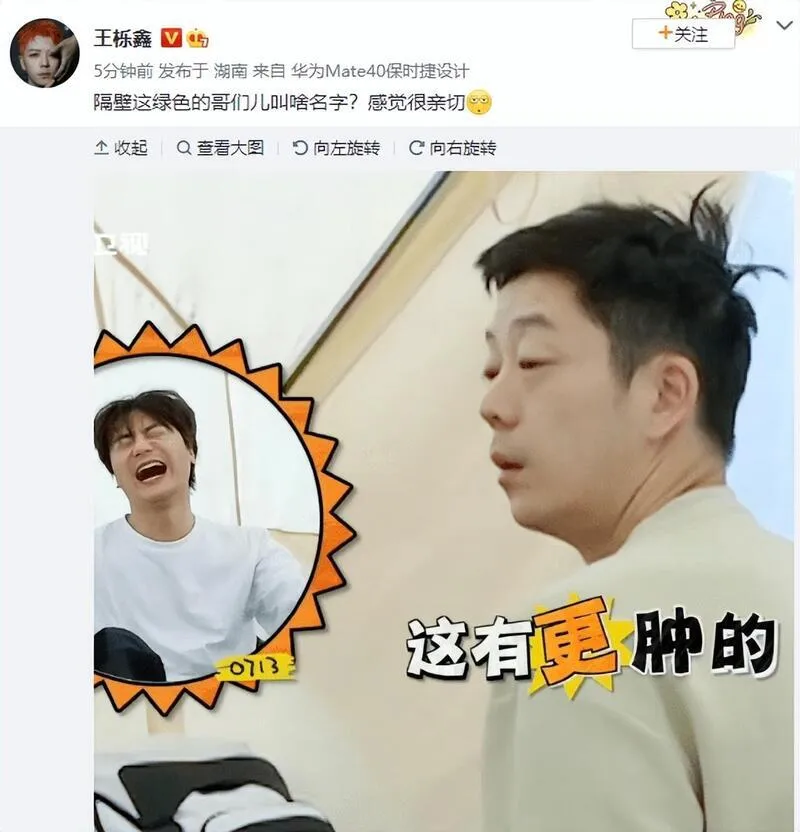
Task: Open 王栎鑫's profile avatar
Action: pyautogui.click(x=44, y=53)
